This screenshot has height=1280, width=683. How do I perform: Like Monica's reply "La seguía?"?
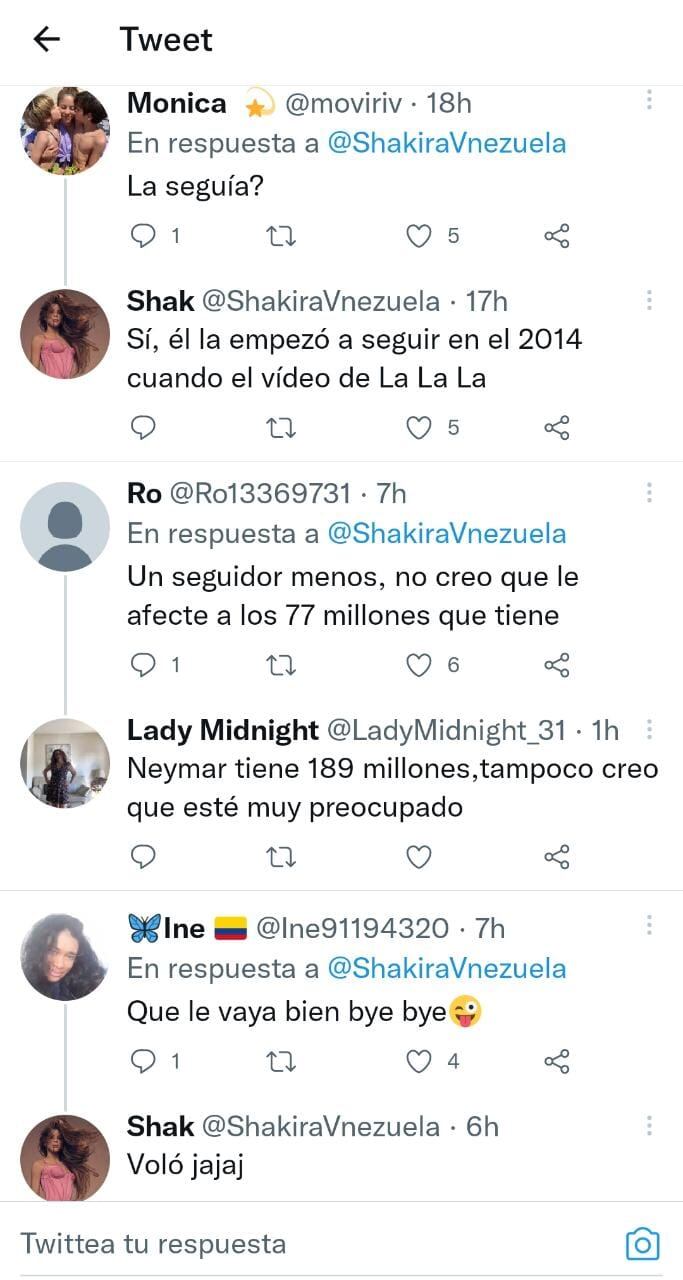click(419, 236)
